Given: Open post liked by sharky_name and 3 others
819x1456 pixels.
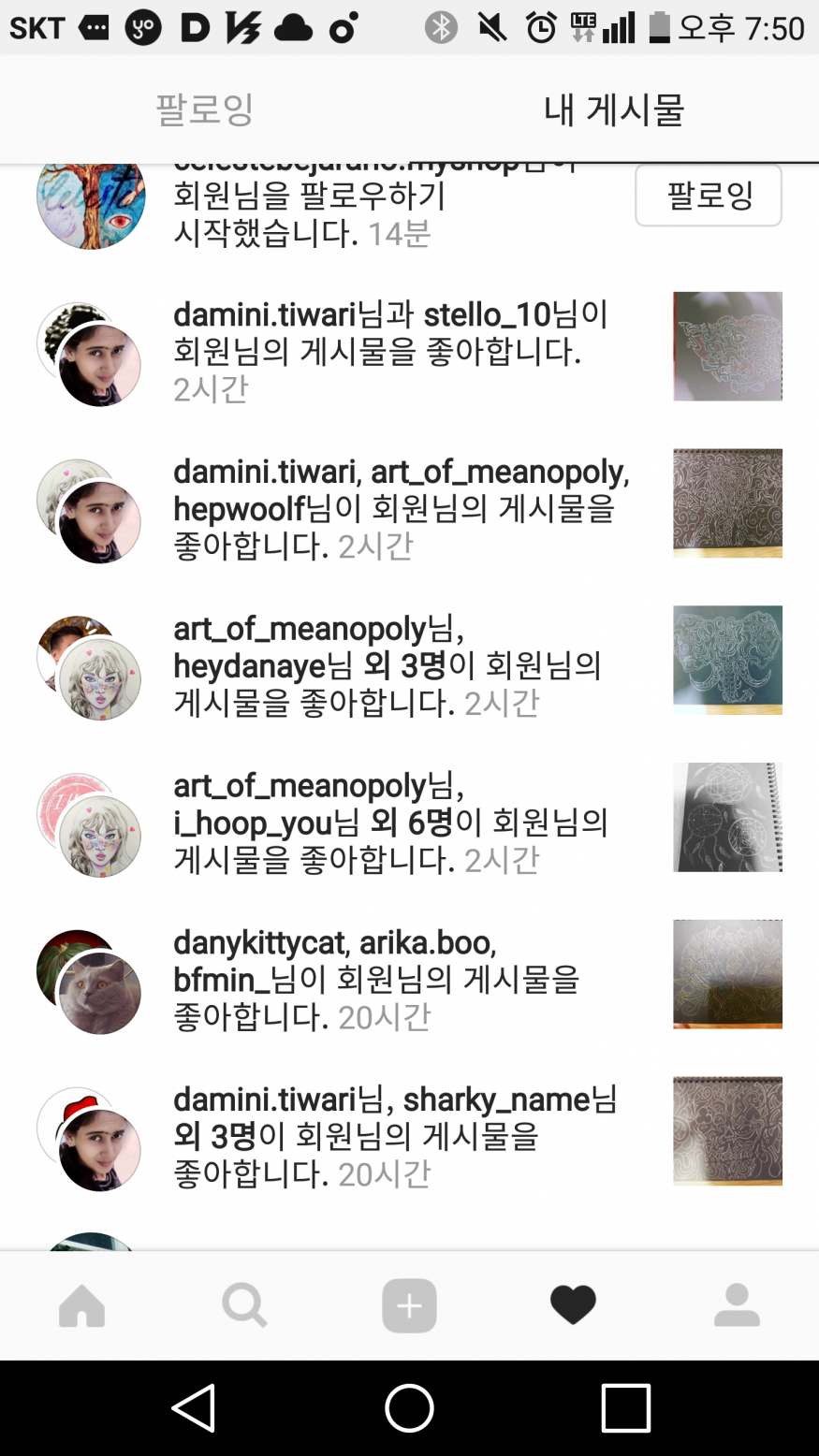Looking at the screenshot, I should (x=727, y=1131).
